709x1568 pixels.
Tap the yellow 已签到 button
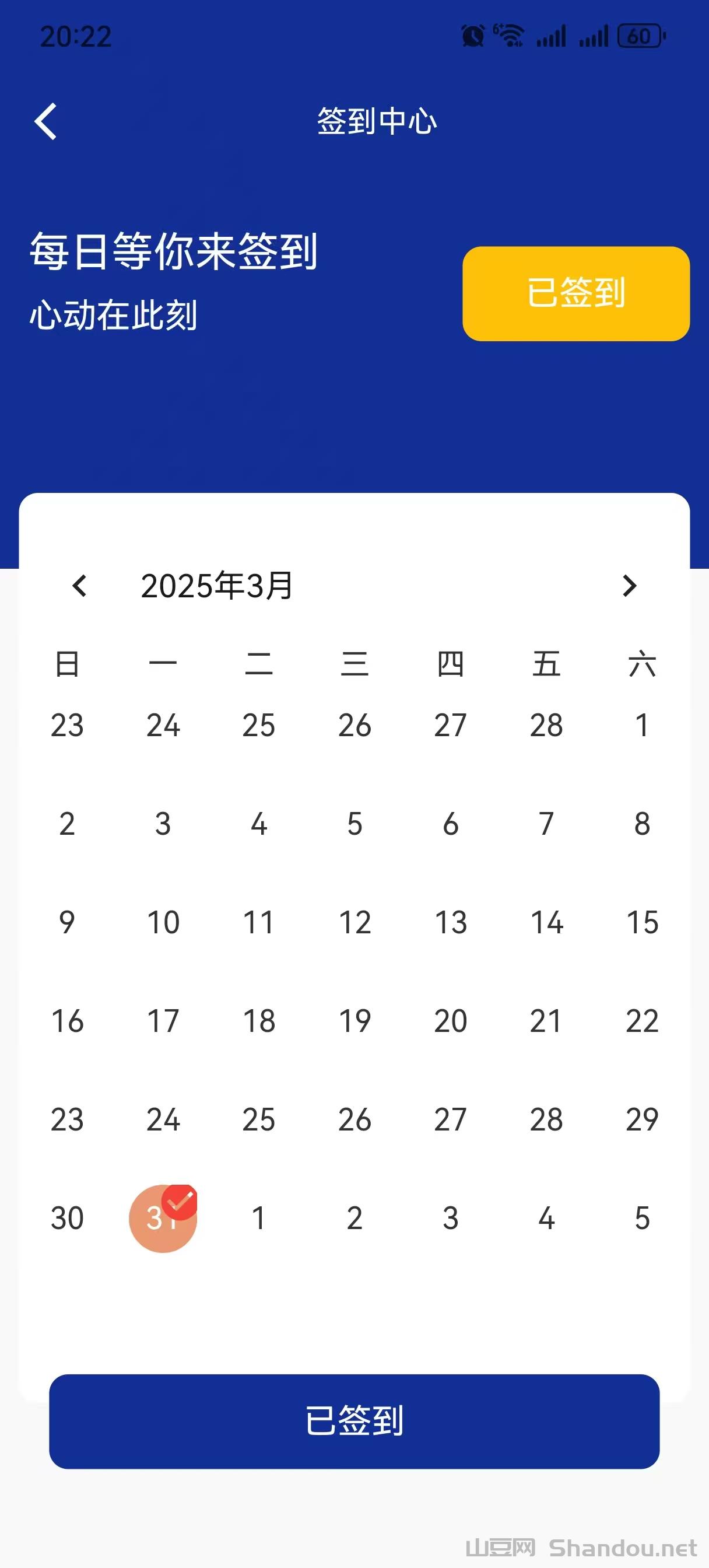pos(575,293)
